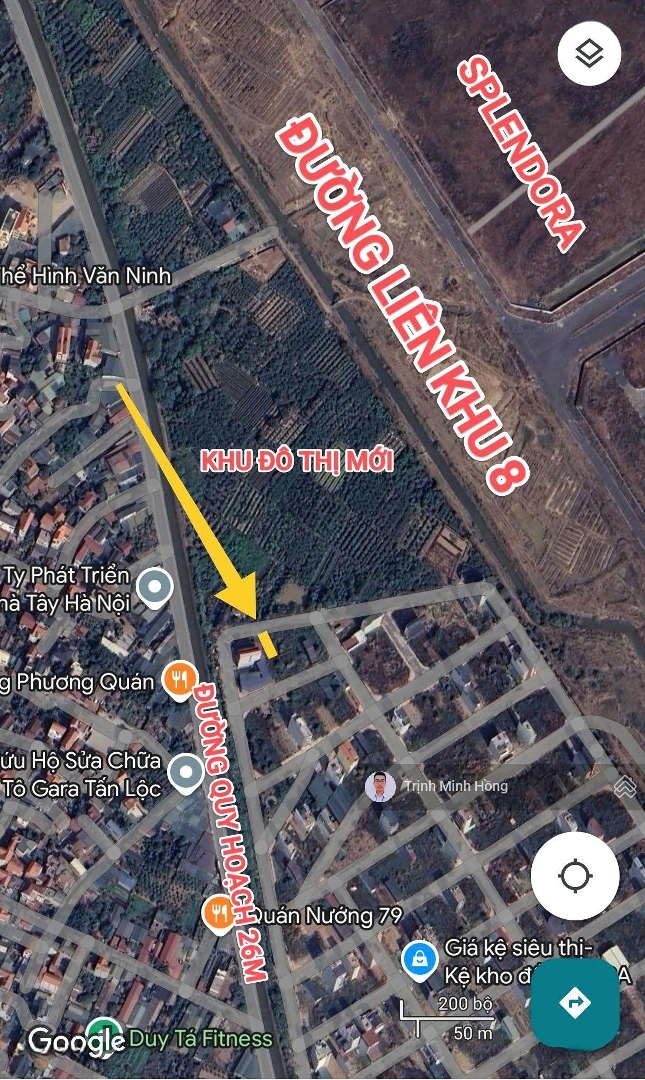Center map on my current location
The image size is (645, 1080).
tap(574, 876)
